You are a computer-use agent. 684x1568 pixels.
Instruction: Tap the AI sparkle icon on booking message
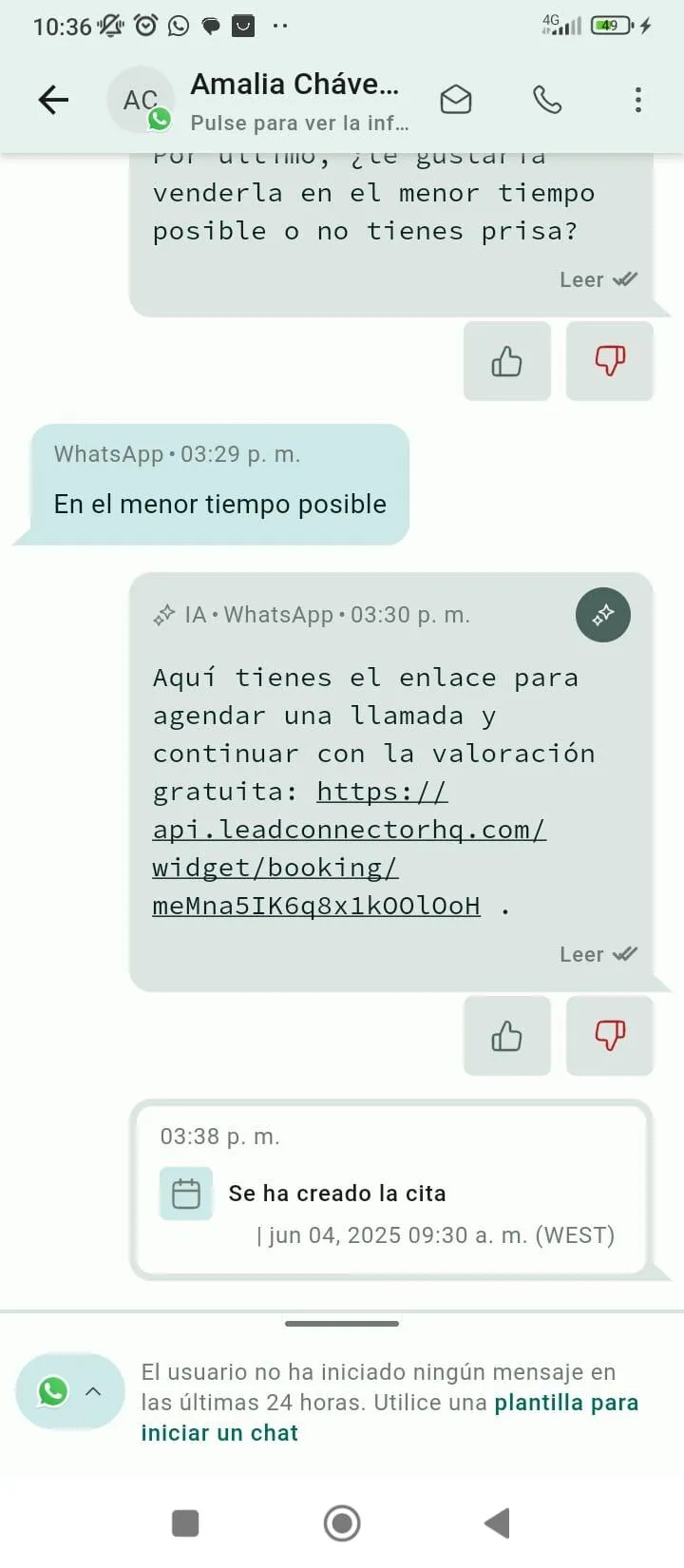pyautogui.click(x=603, y=615)
